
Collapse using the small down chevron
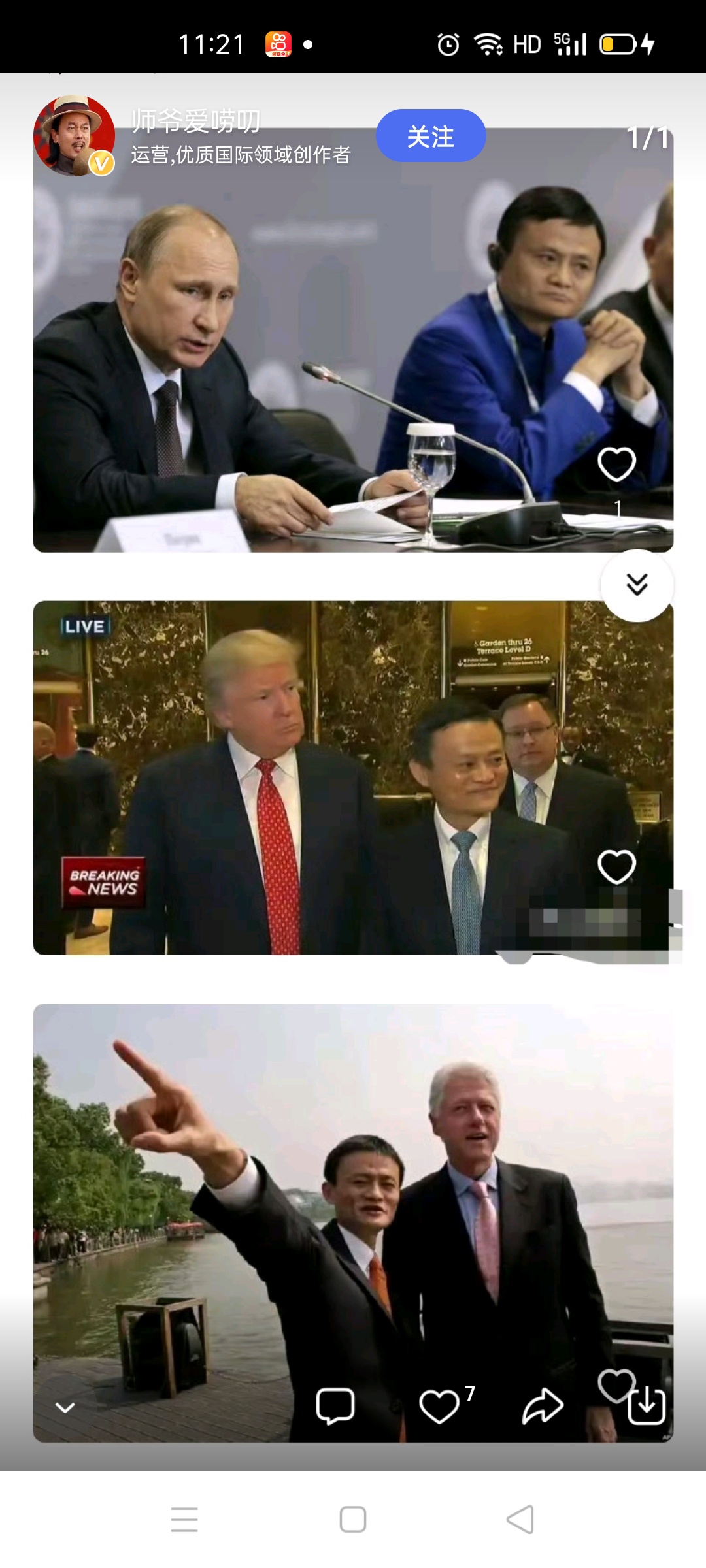point(65,1407)
